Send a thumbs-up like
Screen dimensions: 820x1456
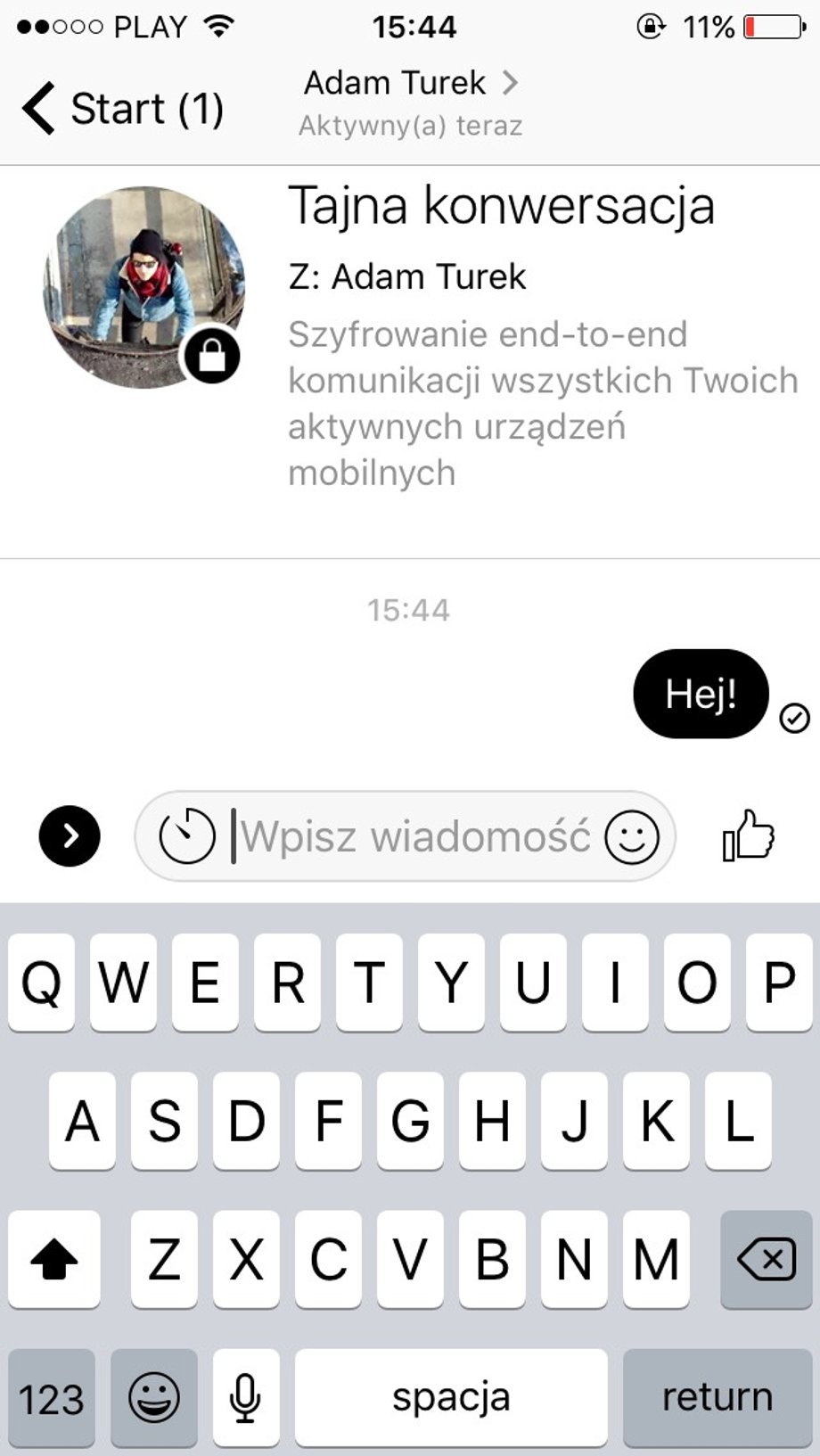click(x=748, y=836)
